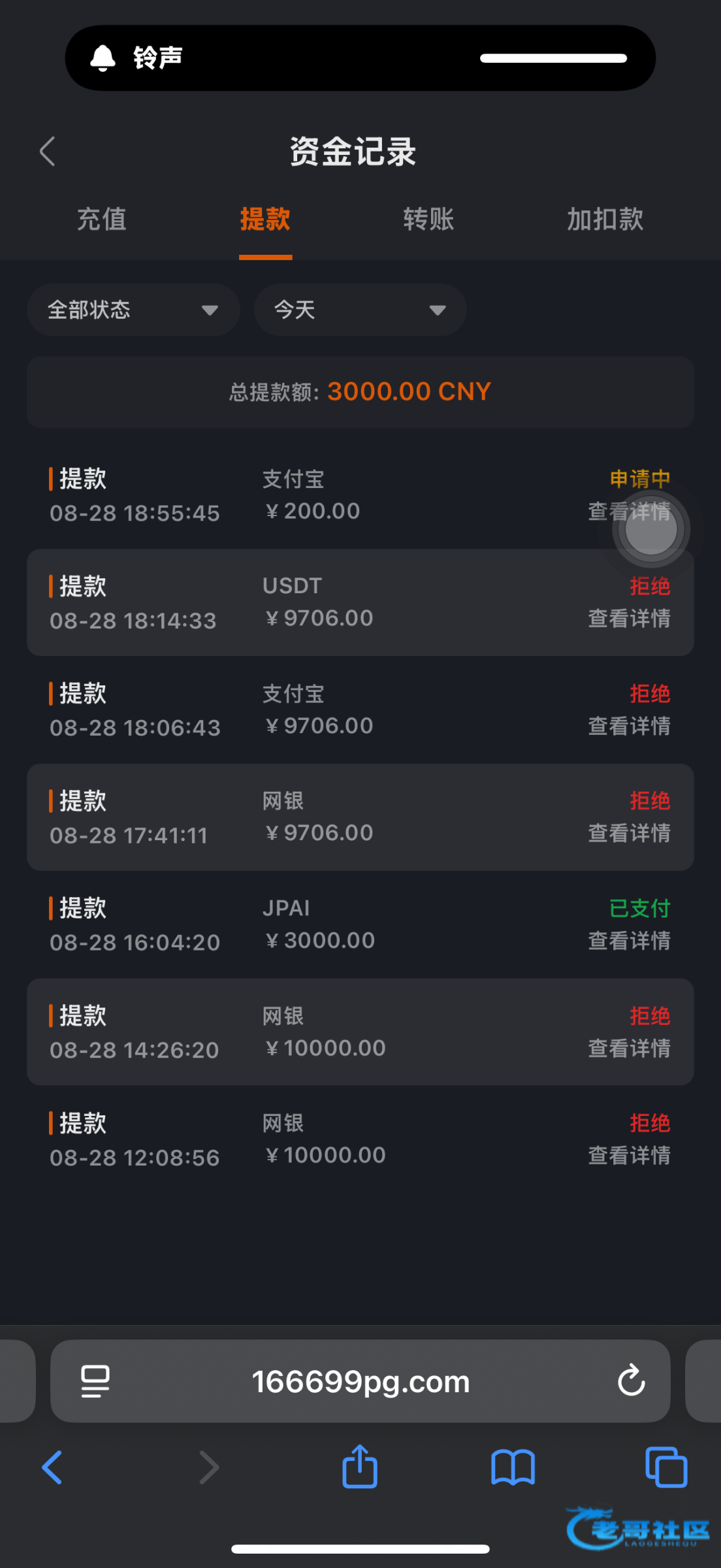View details of the 18:55:45 支付宝 withdrawal
Screen dimensions: 721x1568
(629, 512)
